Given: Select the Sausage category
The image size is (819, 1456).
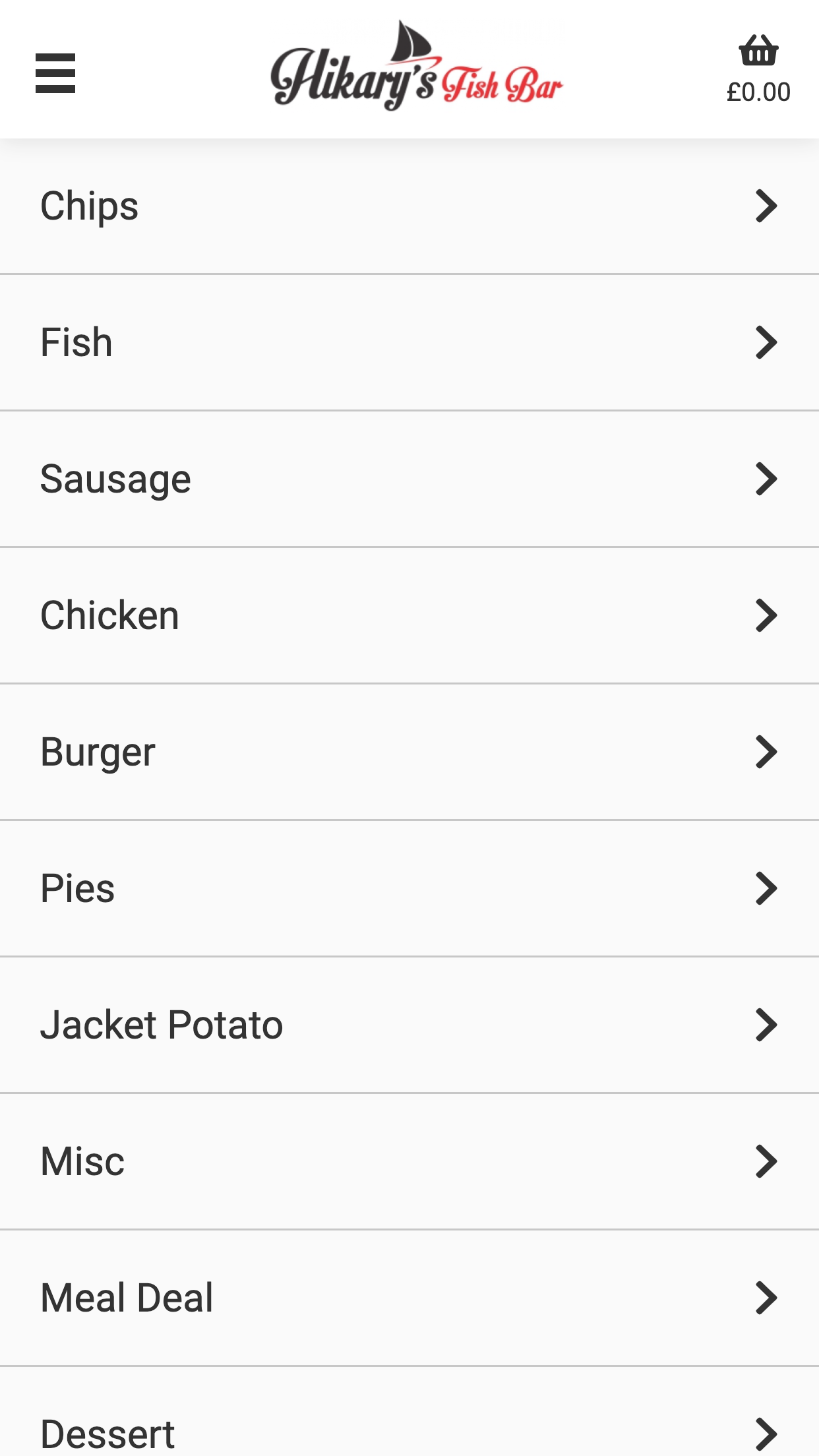Looking at the screenshot, I should pos(409,479).
